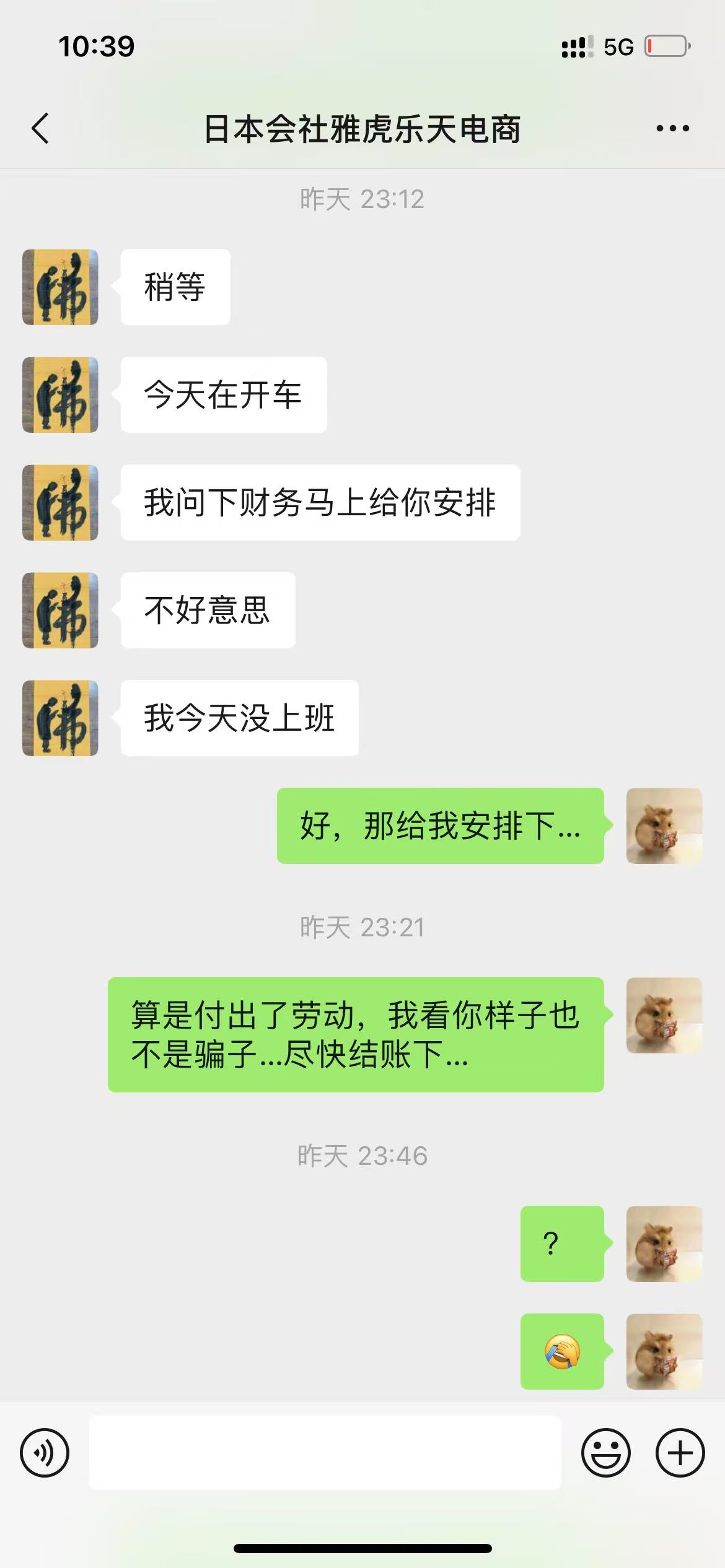The height and width of the screenshot is (1568, 725).
Task: Go back to the chat list
Action: pos(41,129)
